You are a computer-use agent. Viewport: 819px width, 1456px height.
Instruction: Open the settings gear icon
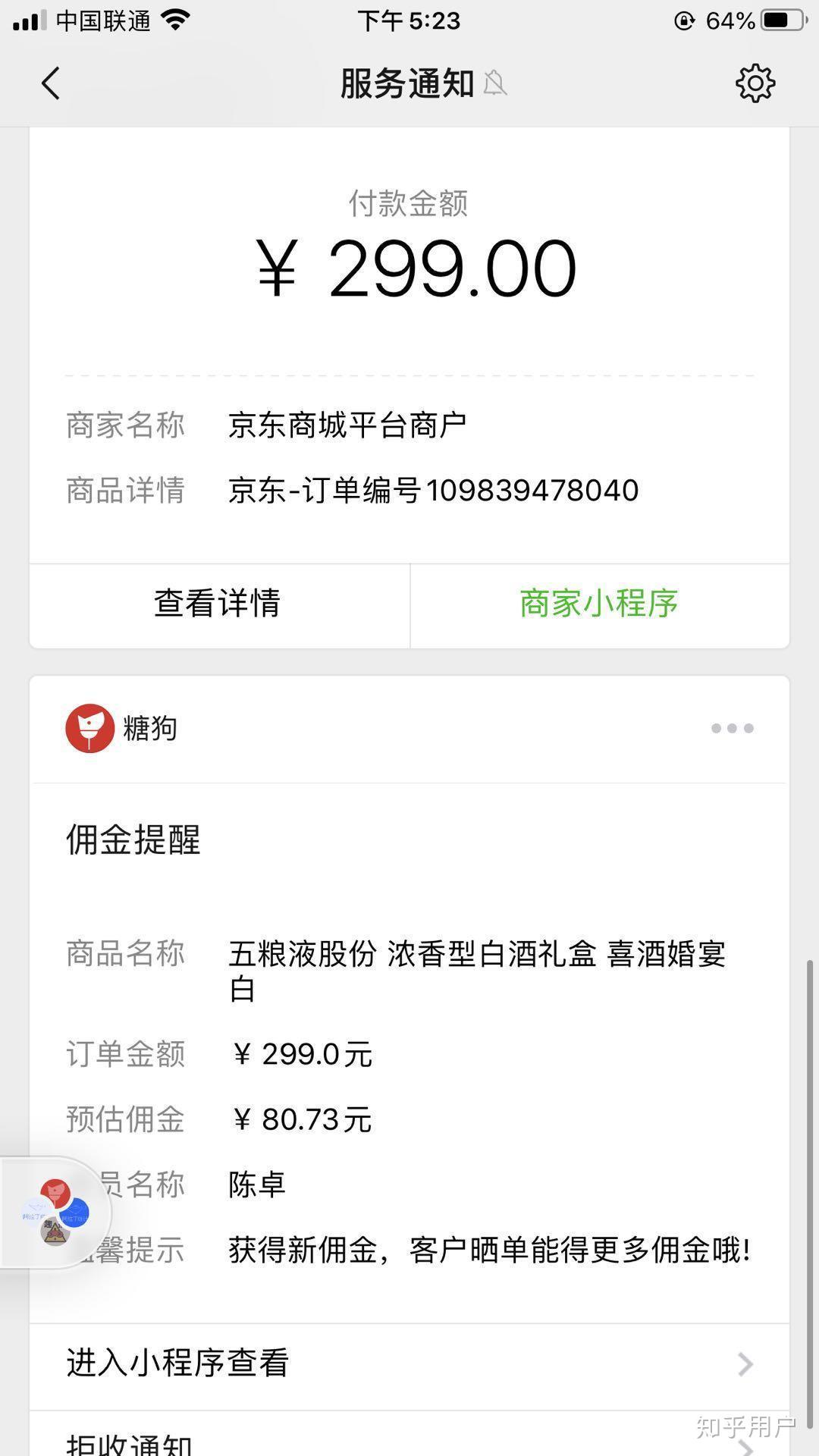755,83
